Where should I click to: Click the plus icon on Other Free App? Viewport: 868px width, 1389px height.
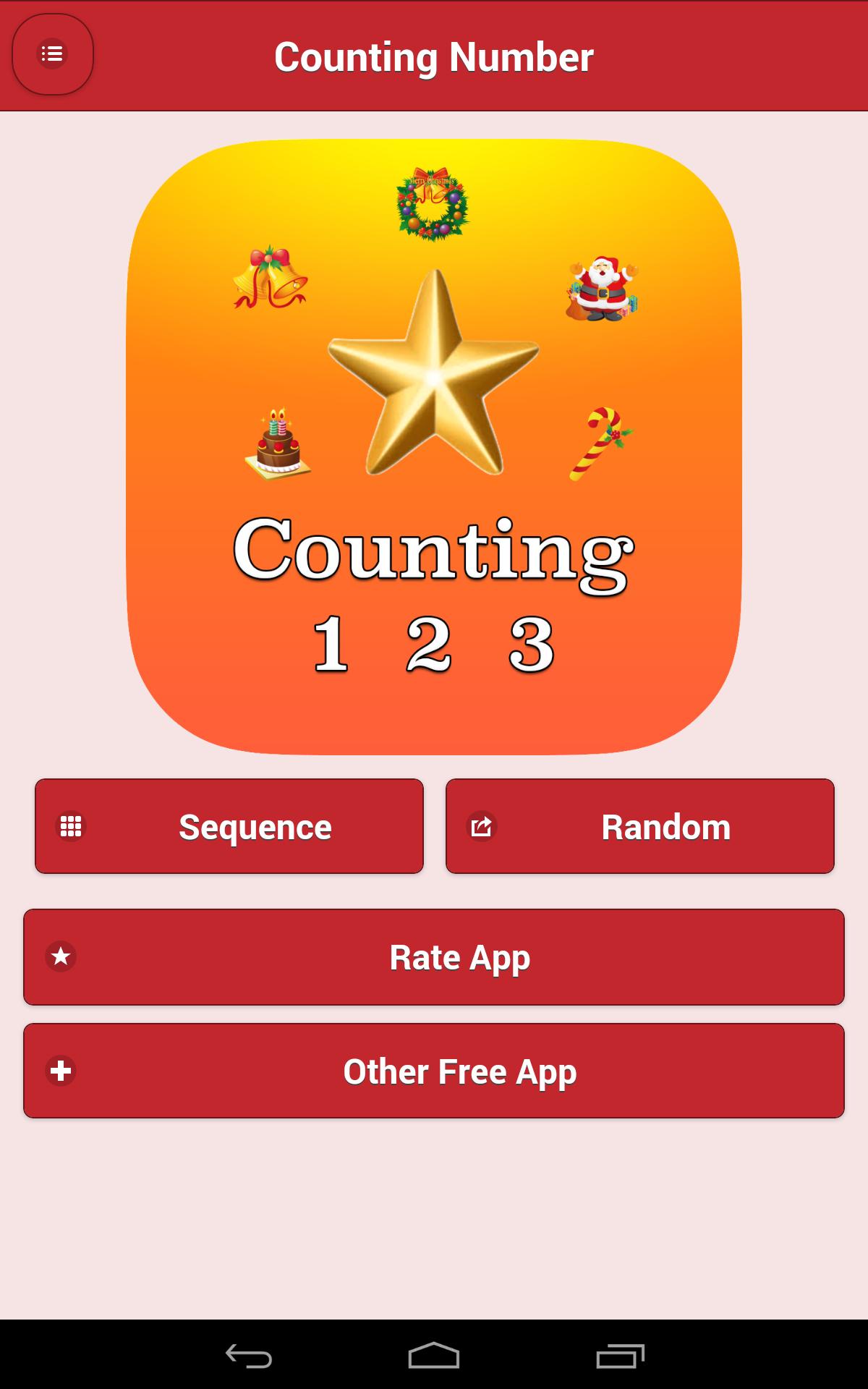(x=59, y=1071)
